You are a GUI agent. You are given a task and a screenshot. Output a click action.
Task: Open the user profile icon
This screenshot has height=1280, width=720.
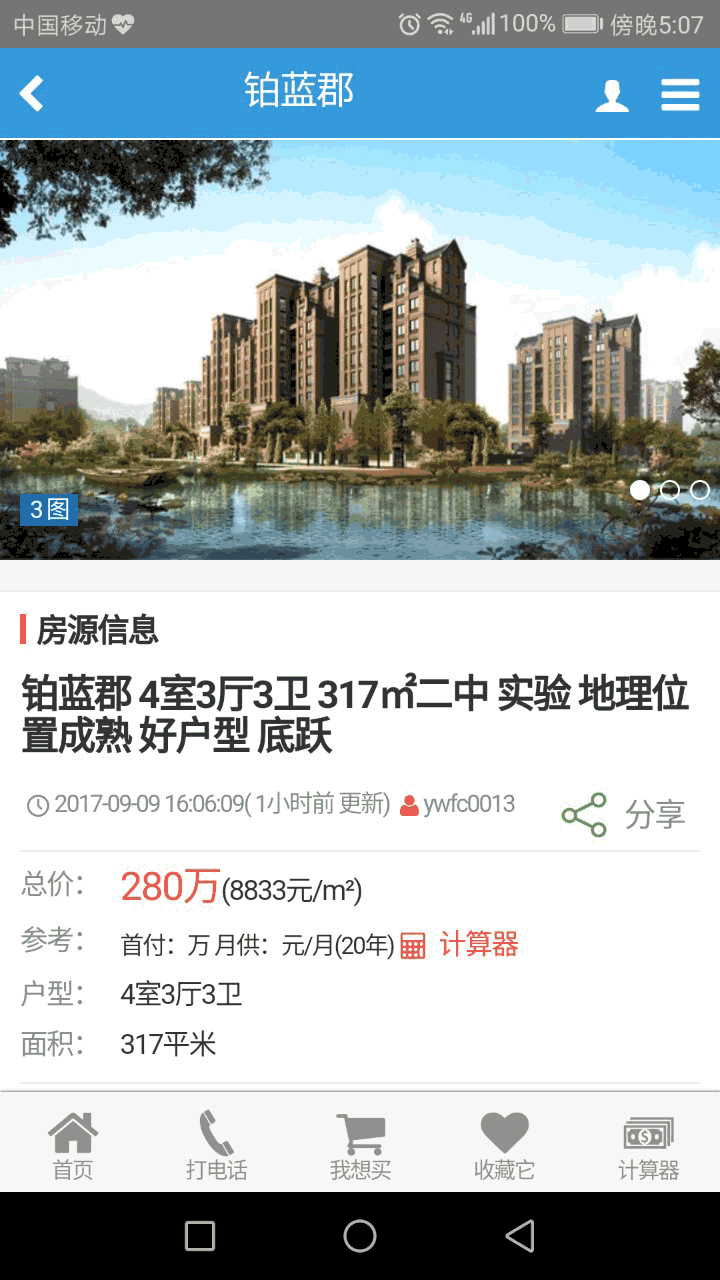[x=612, y=95]
